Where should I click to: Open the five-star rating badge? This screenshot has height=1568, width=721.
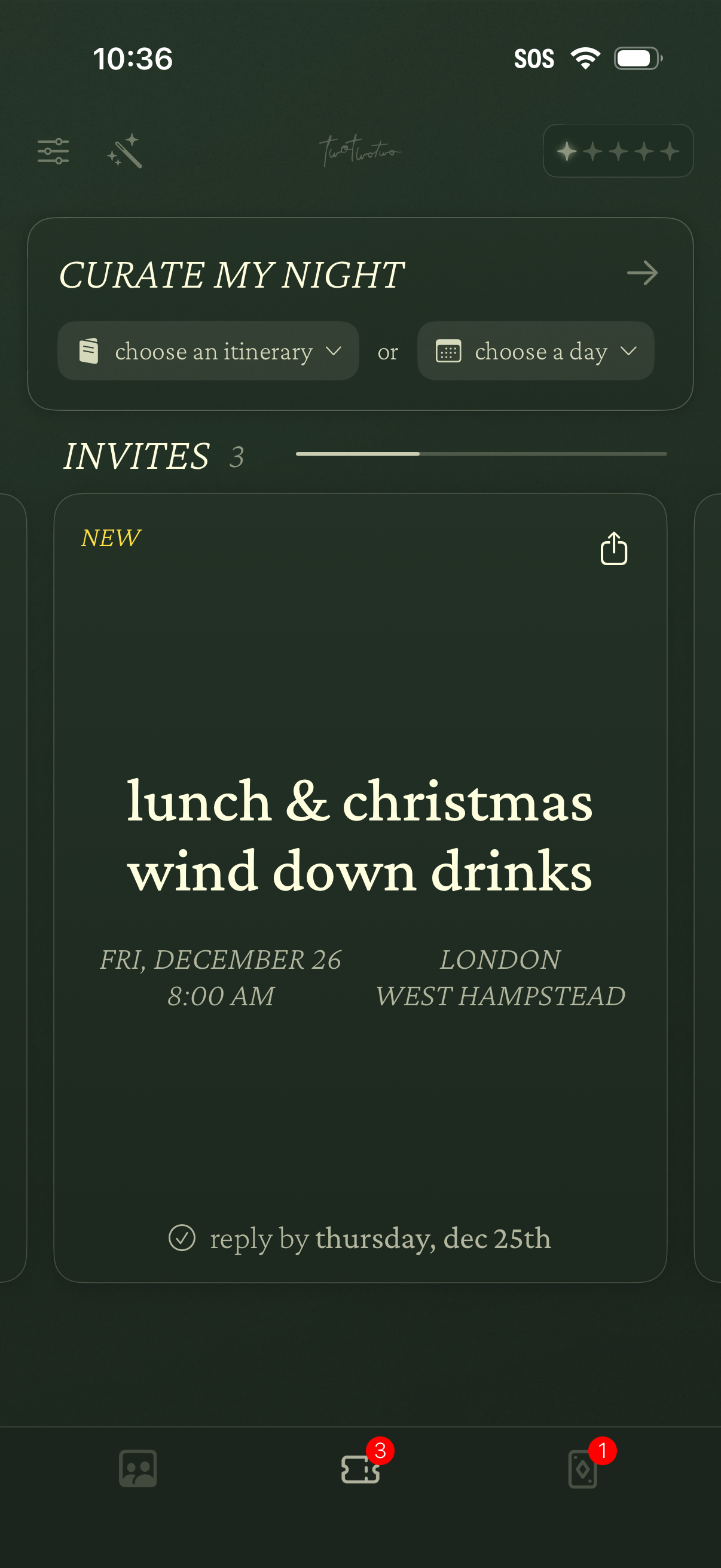[x=618, y=151]
